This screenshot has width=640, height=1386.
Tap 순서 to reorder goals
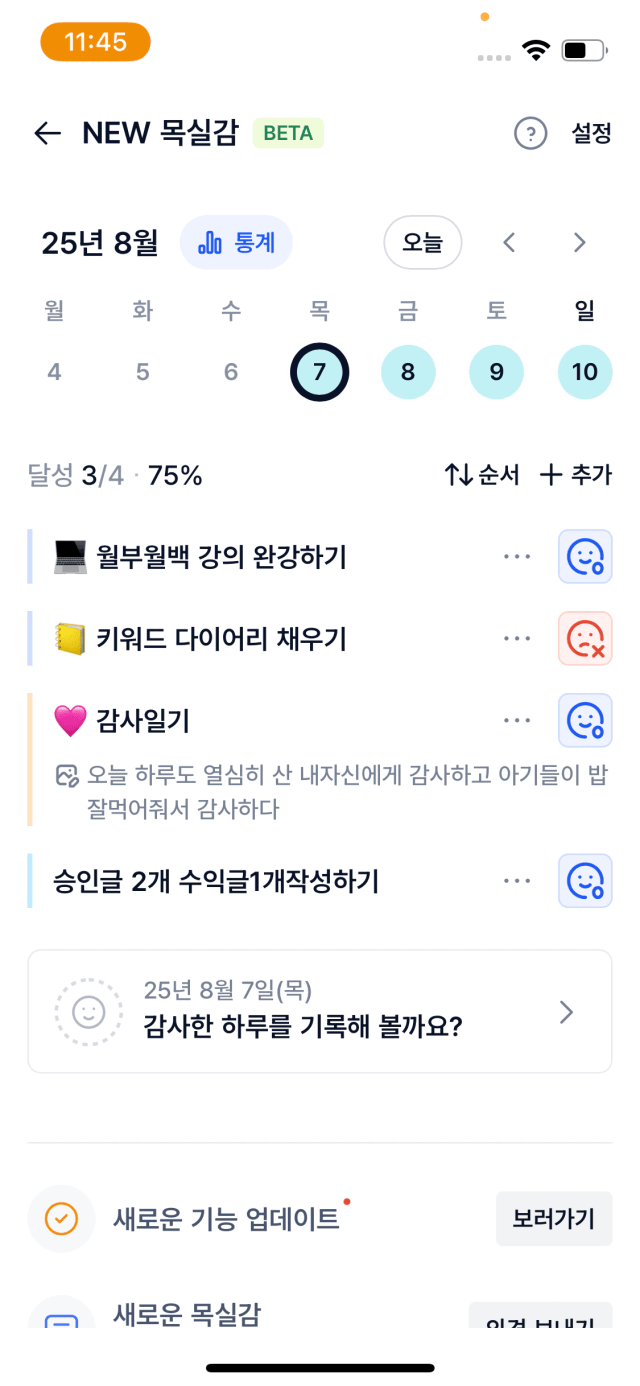click(482, 476)
